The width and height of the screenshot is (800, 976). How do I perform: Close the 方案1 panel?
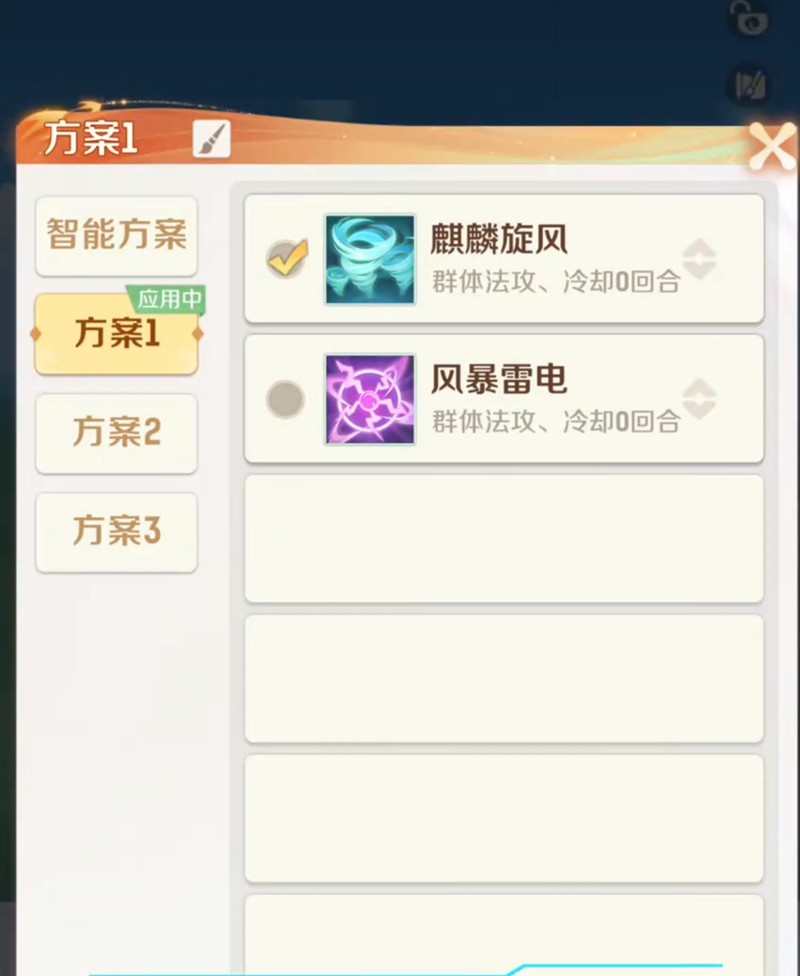click(772, 148)
